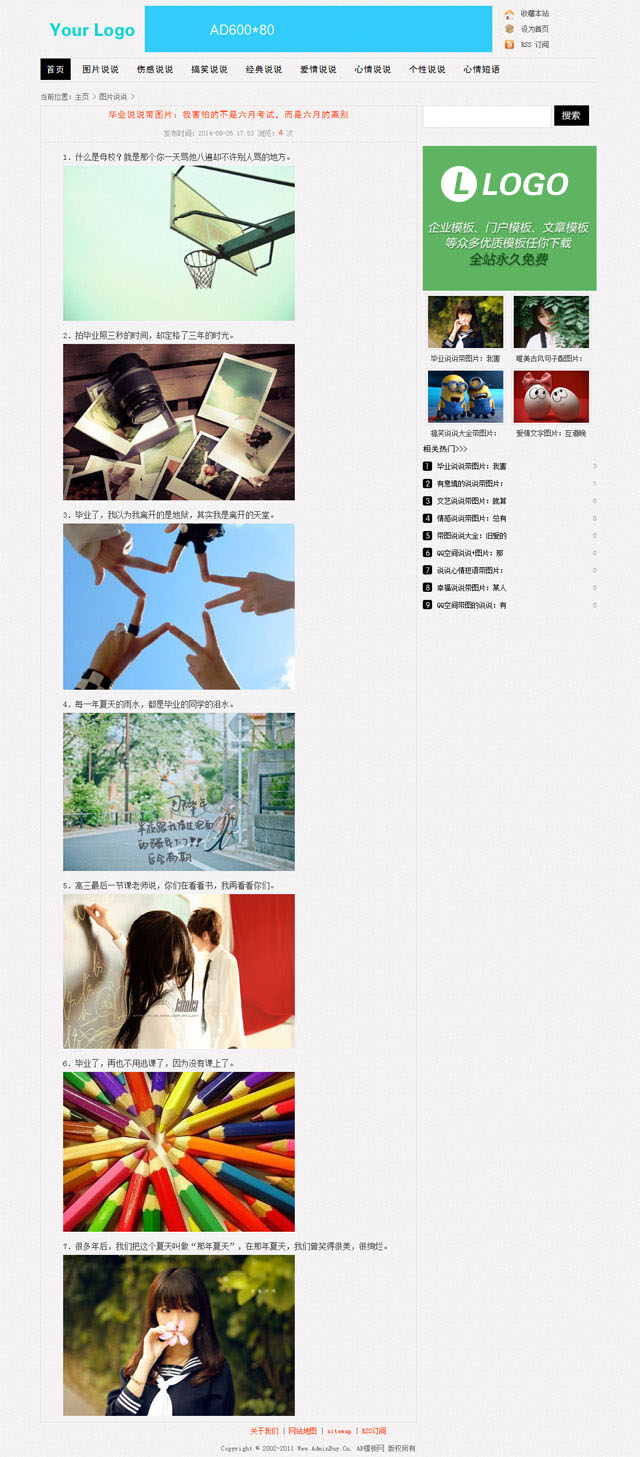Open hot item 6 QQ空间说说+图片

click(470, 553)
